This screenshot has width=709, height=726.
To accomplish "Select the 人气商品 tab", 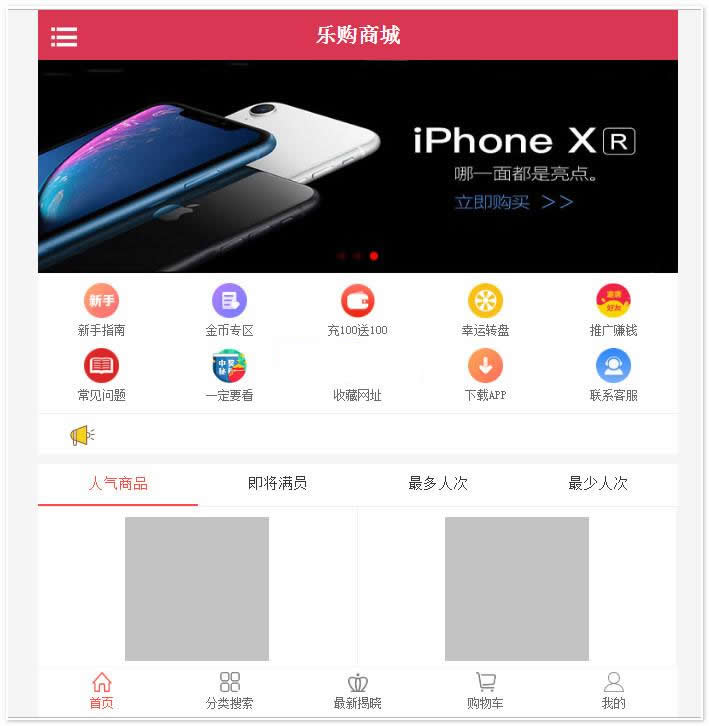I will pyautogui.click(x=118, y=484).
